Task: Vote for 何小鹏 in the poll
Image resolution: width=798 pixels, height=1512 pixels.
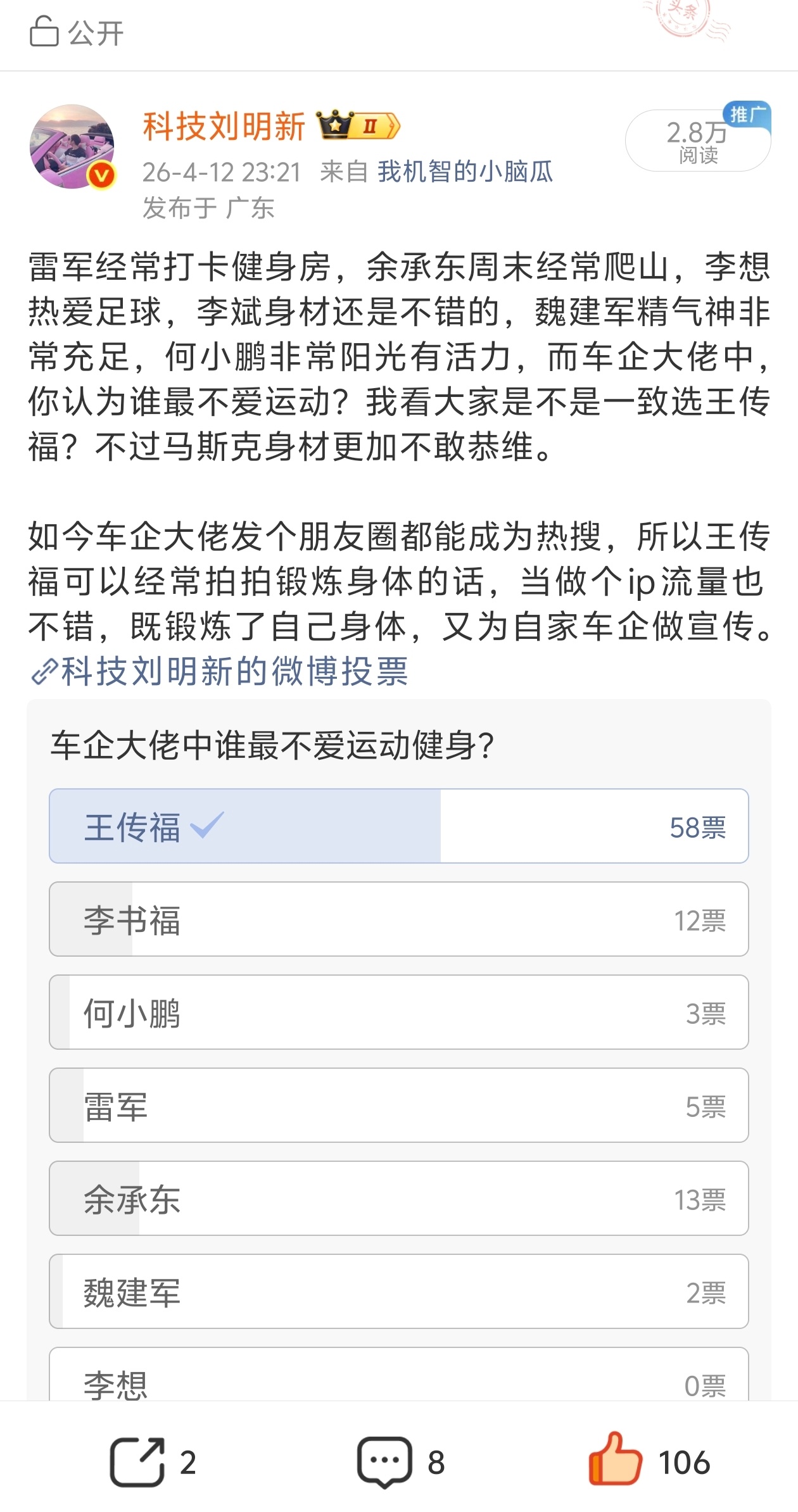Action: pos(399,1013)
